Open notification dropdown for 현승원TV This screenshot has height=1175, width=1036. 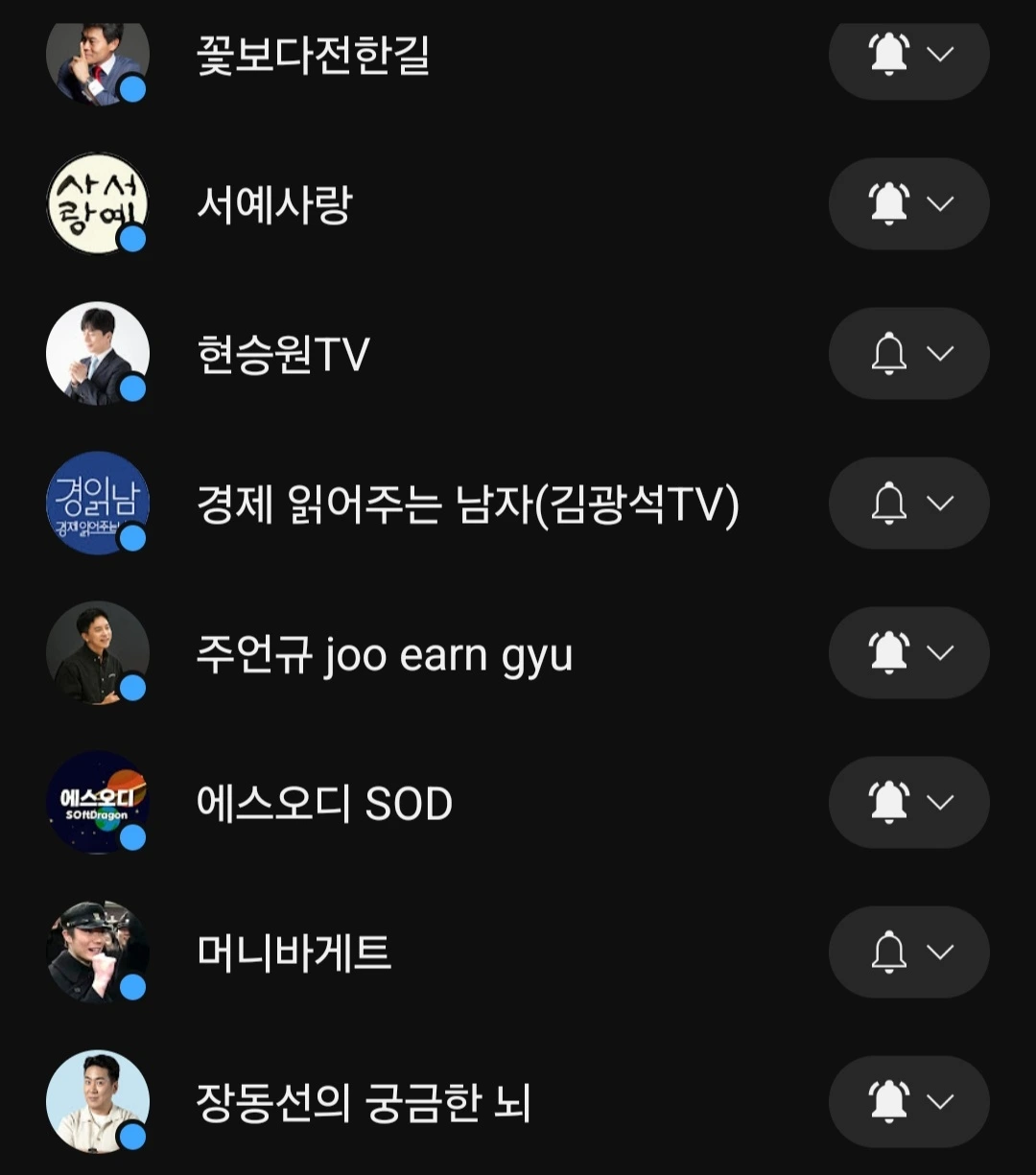[x=908, y=354]
